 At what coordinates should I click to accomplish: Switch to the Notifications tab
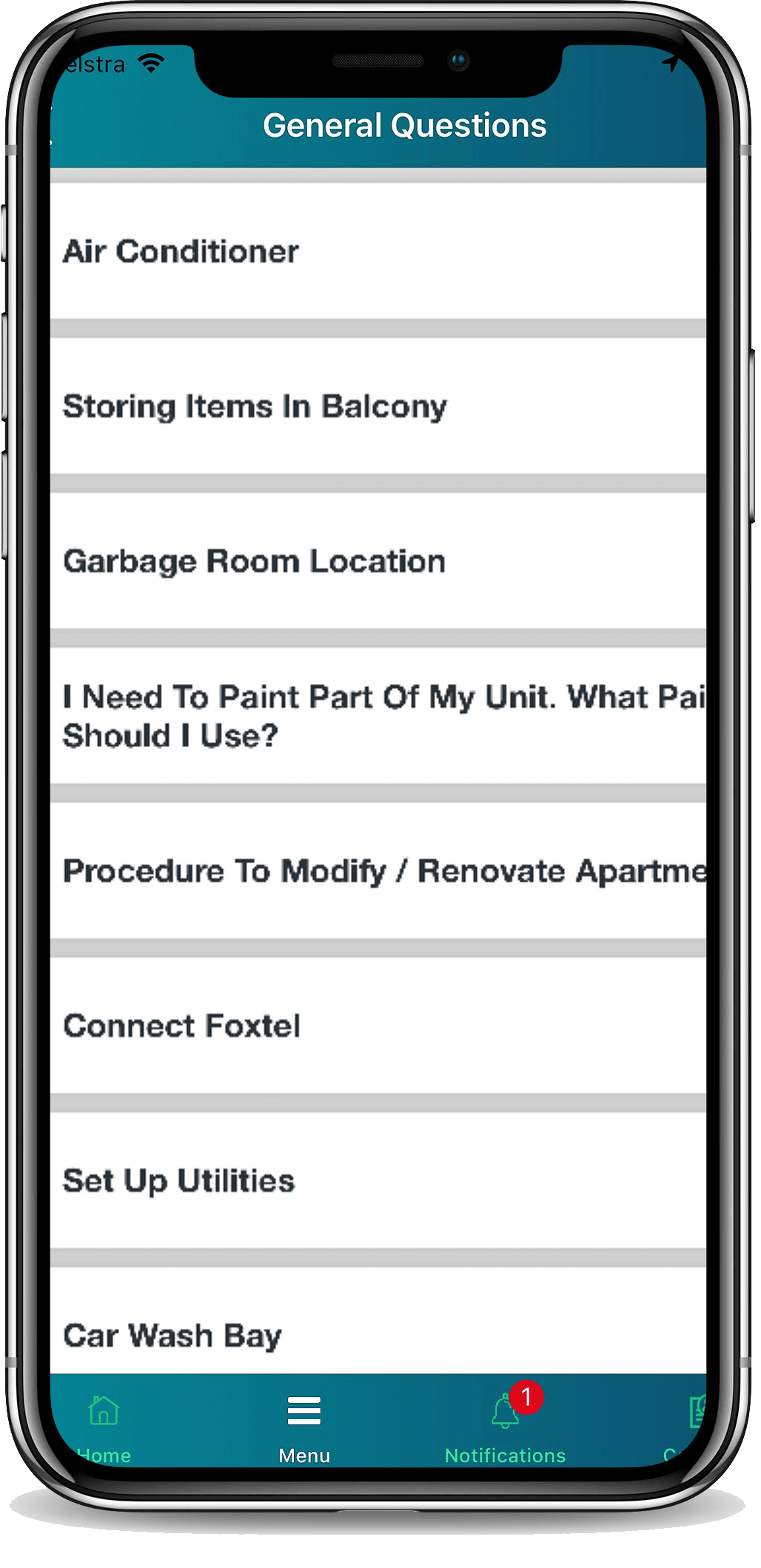pos(506,1427)
